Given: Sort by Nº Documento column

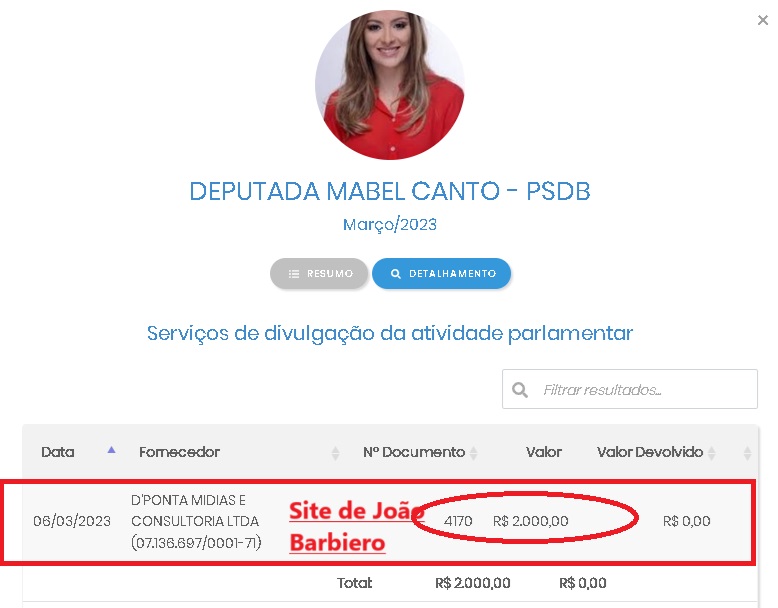Looking at the screenshot, I should (414, 452).
